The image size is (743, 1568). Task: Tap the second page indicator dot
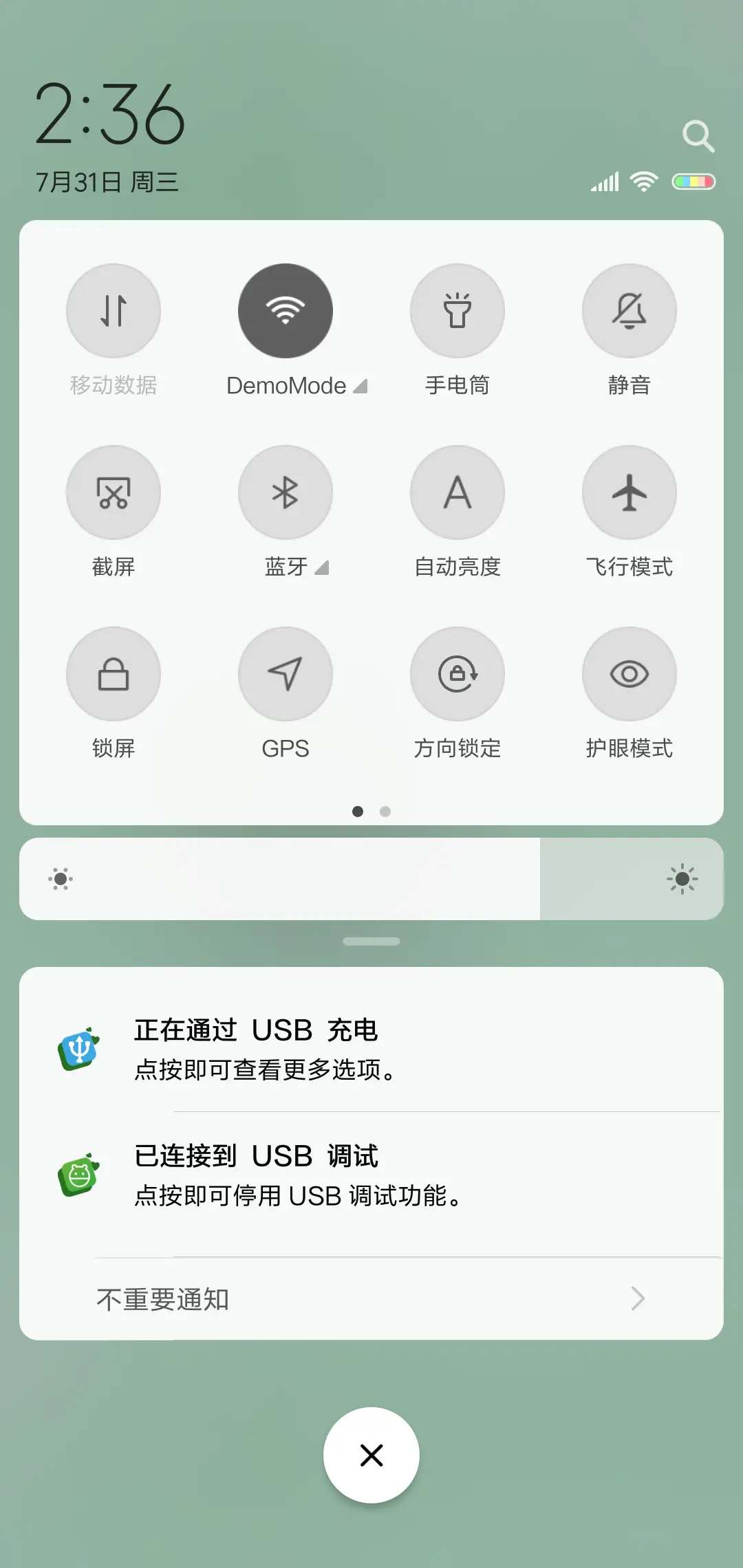coord(385,812)
